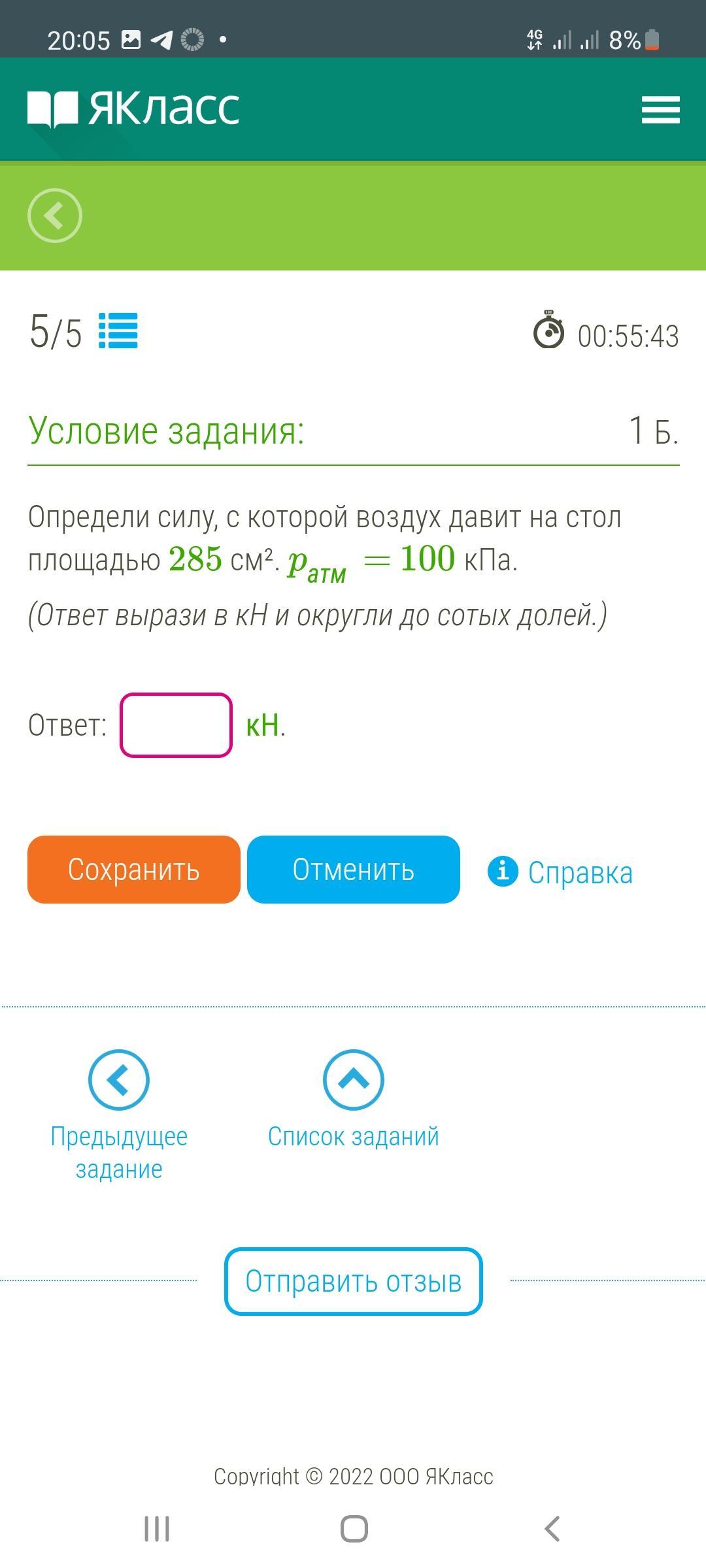Image resolution: width=706 pixels, height=1568 pixels.
Task: Open the system recent apps
Action: coord(157,1529)
